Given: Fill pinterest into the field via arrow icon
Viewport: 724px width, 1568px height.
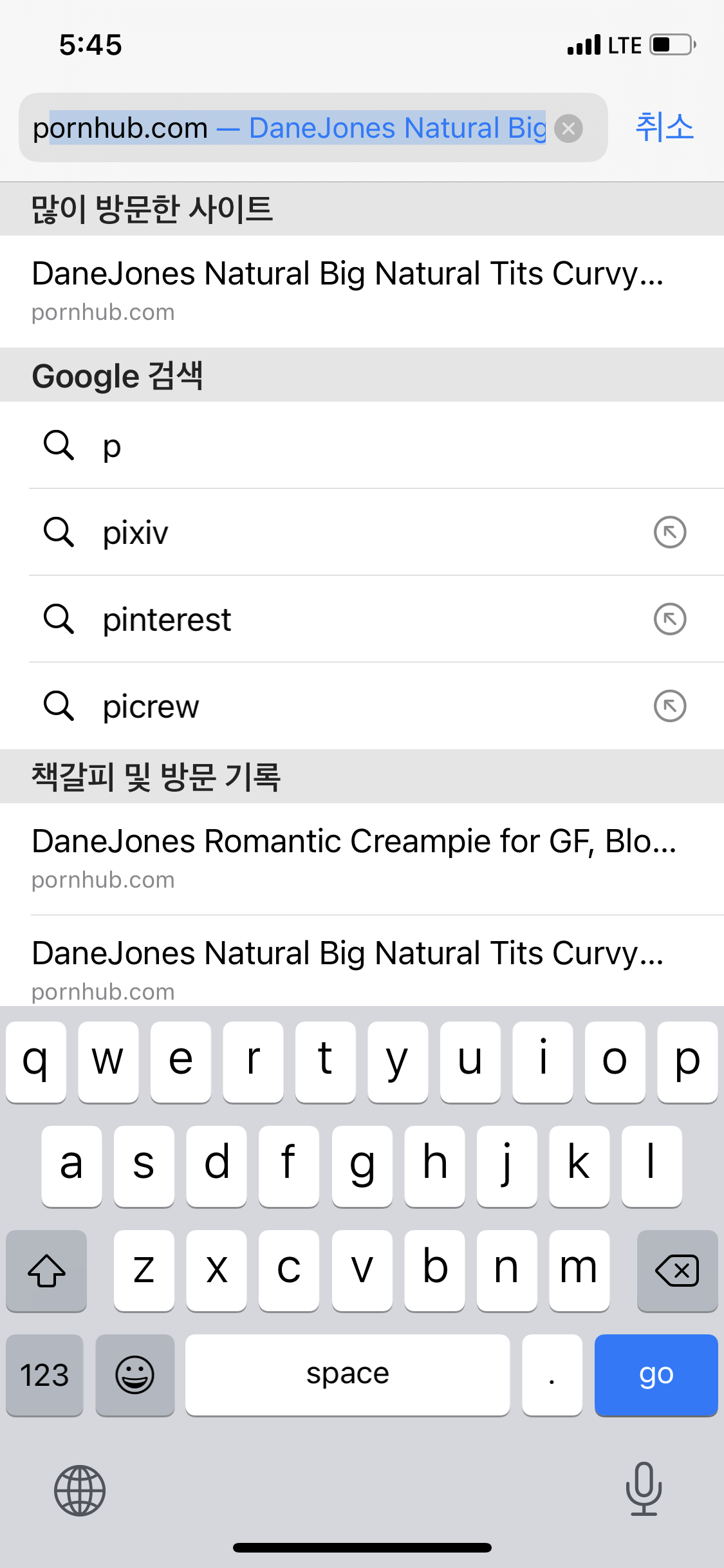Looking at the screenshot, I should click(670, 619).
